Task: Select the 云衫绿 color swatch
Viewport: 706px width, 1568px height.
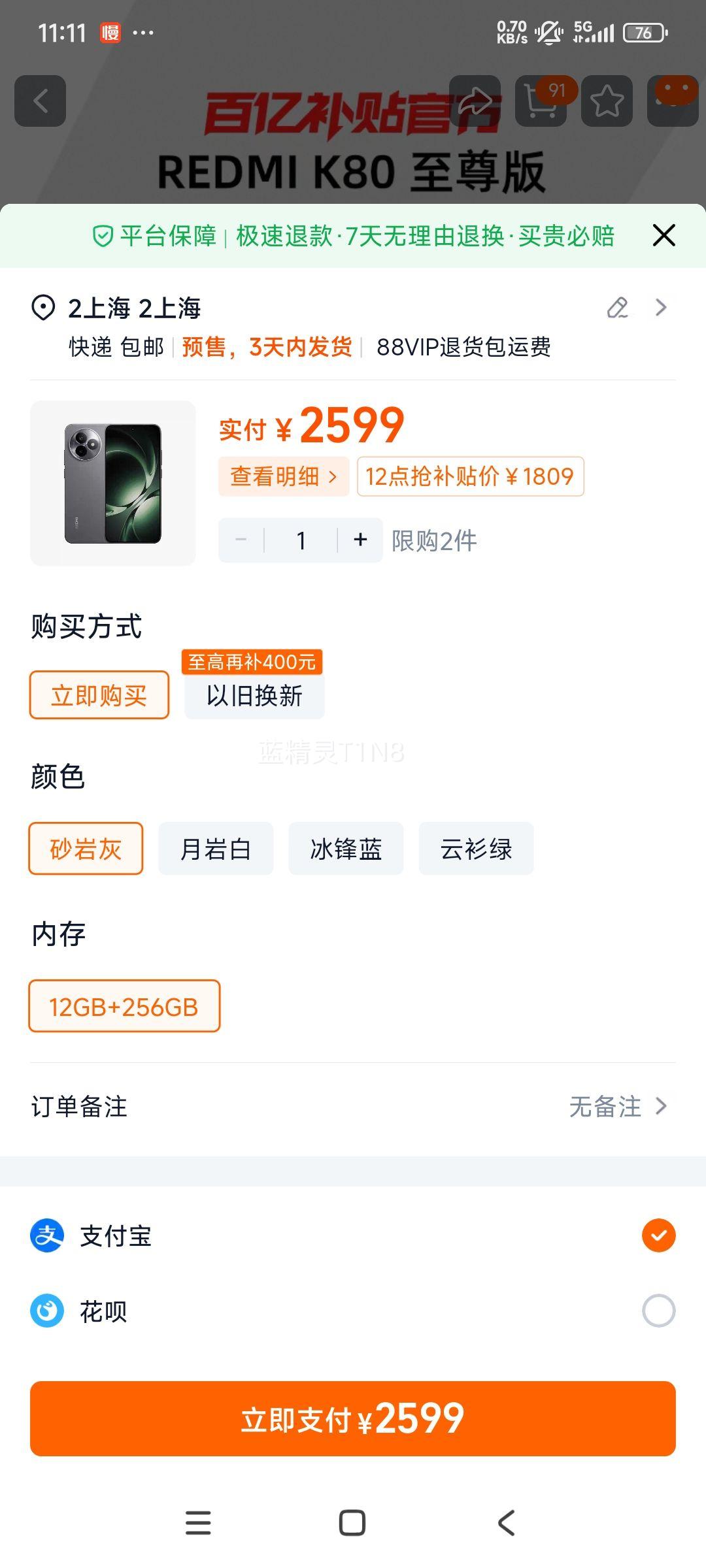Action: pos(475,848)
